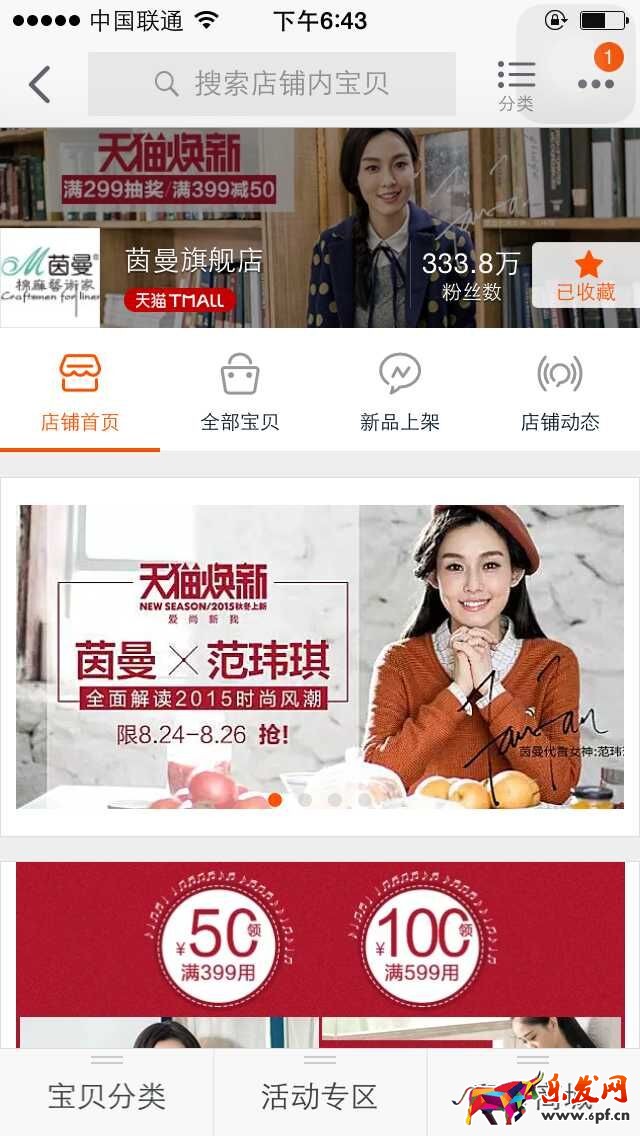Switch to the 店铺首页 tab
This screenshot has width=640, height=1136.
[x=80, y=393]
